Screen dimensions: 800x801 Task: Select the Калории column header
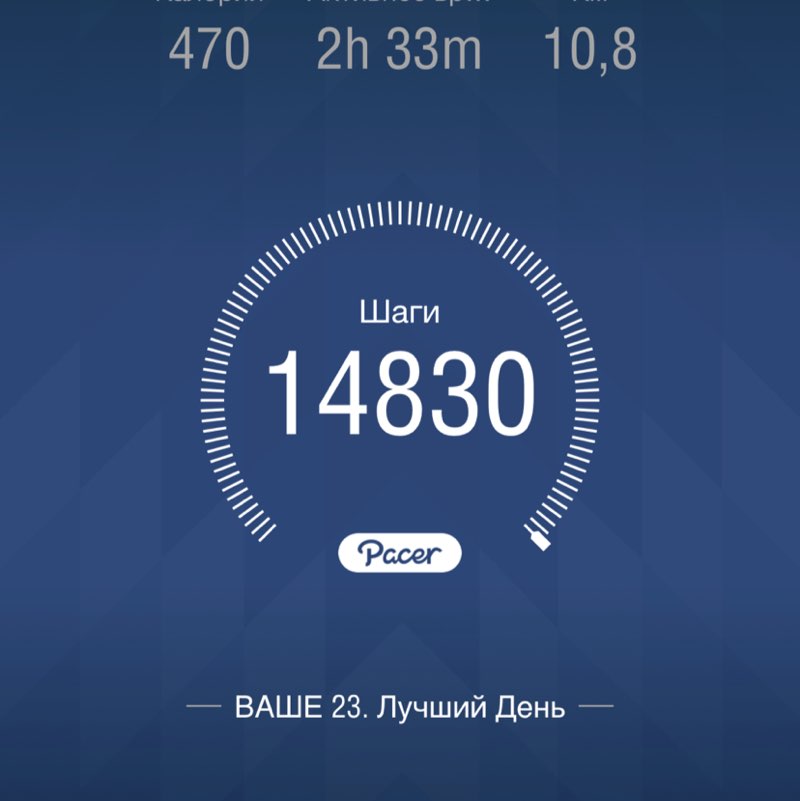point(210,5)
